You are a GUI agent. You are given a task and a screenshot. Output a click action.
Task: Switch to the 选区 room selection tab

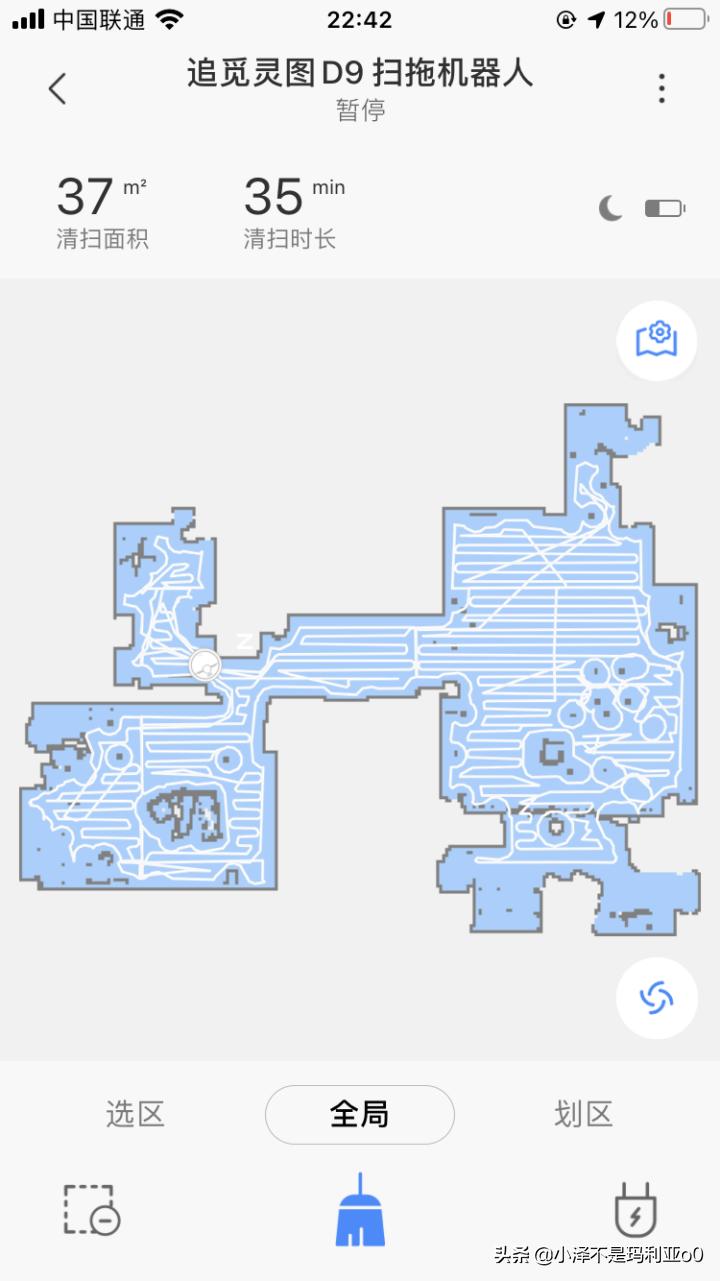point(135,1114)
